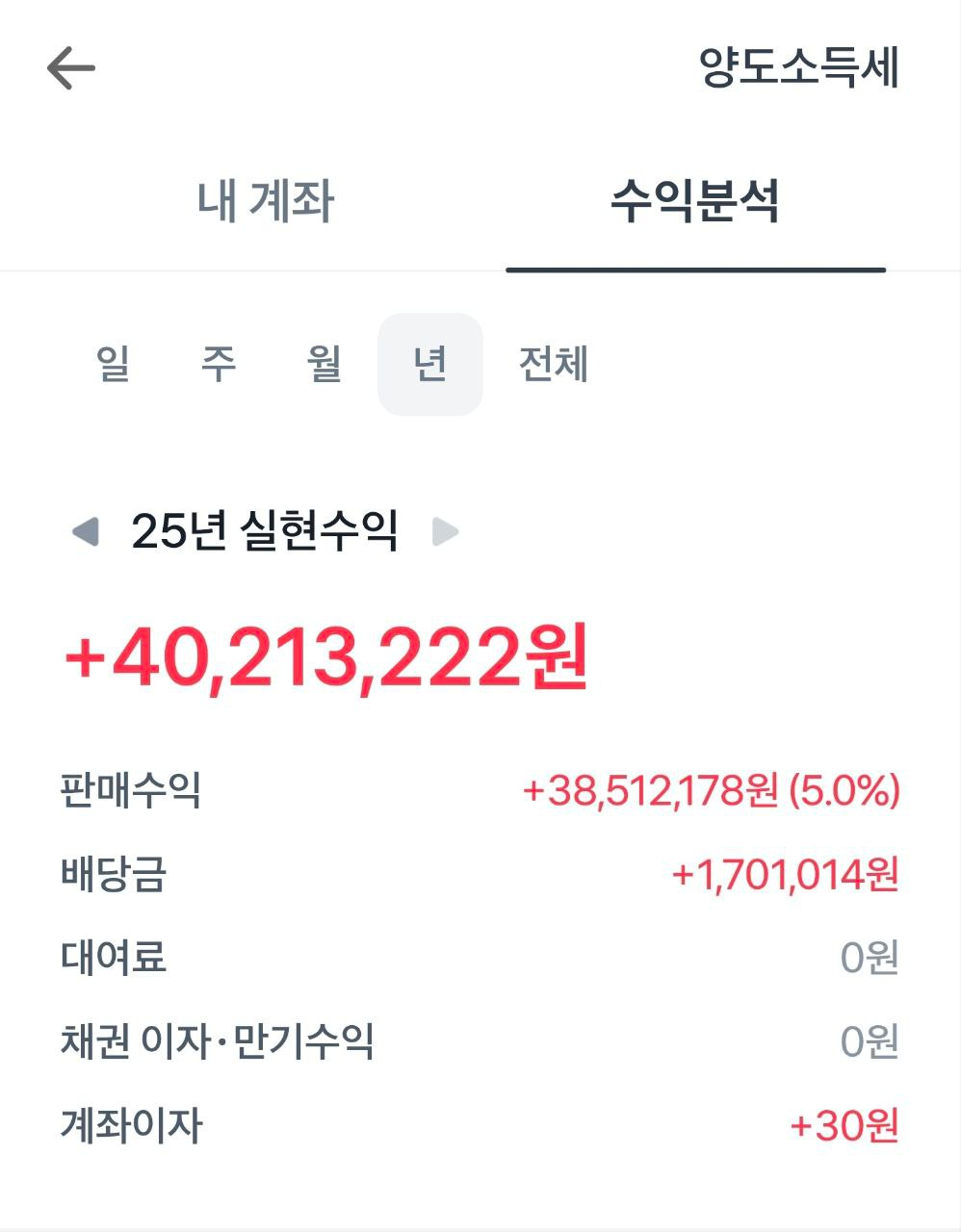Keep the 년 period filter selected
The image size is (961, 1232).
(x=430, y=364)
